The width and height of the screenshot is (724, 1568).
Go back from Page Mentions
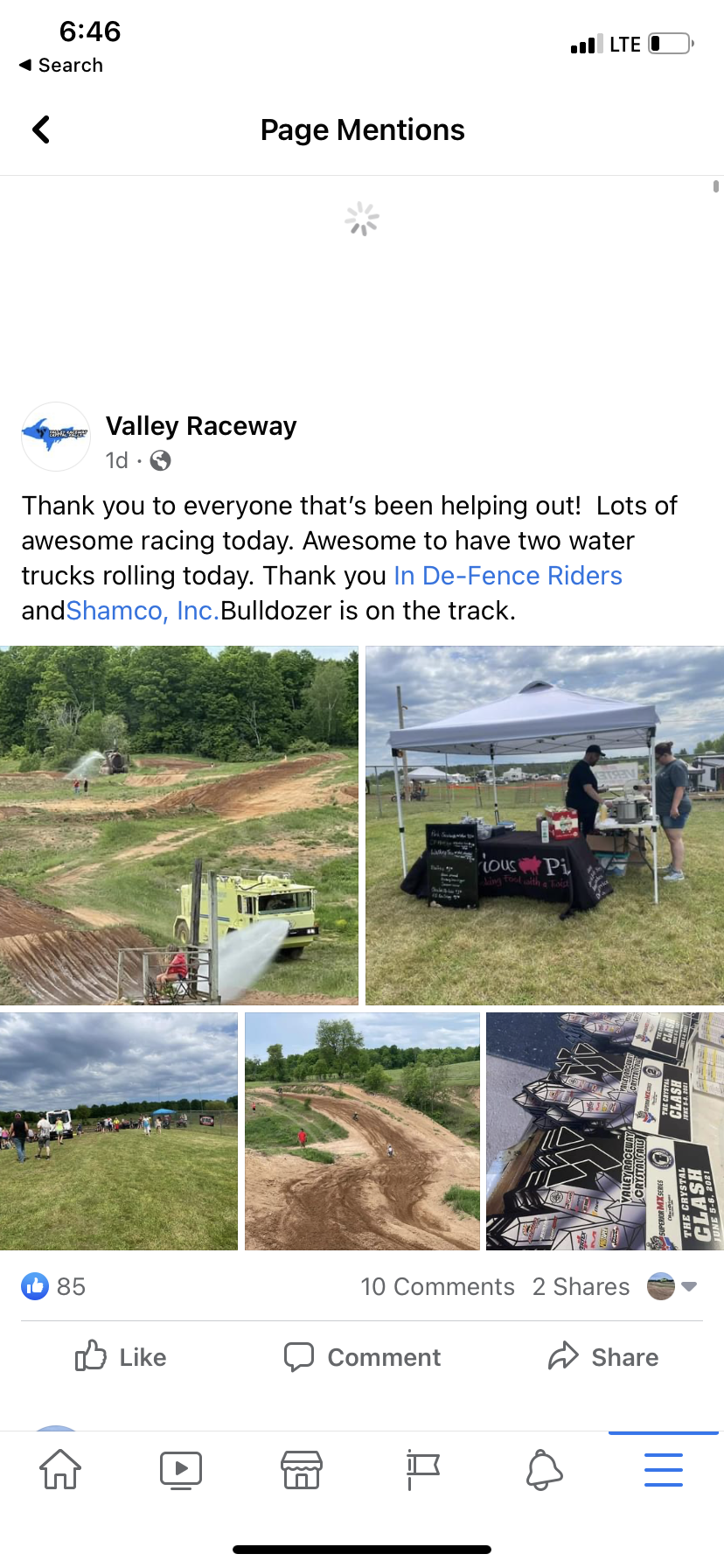coord(41,129)
